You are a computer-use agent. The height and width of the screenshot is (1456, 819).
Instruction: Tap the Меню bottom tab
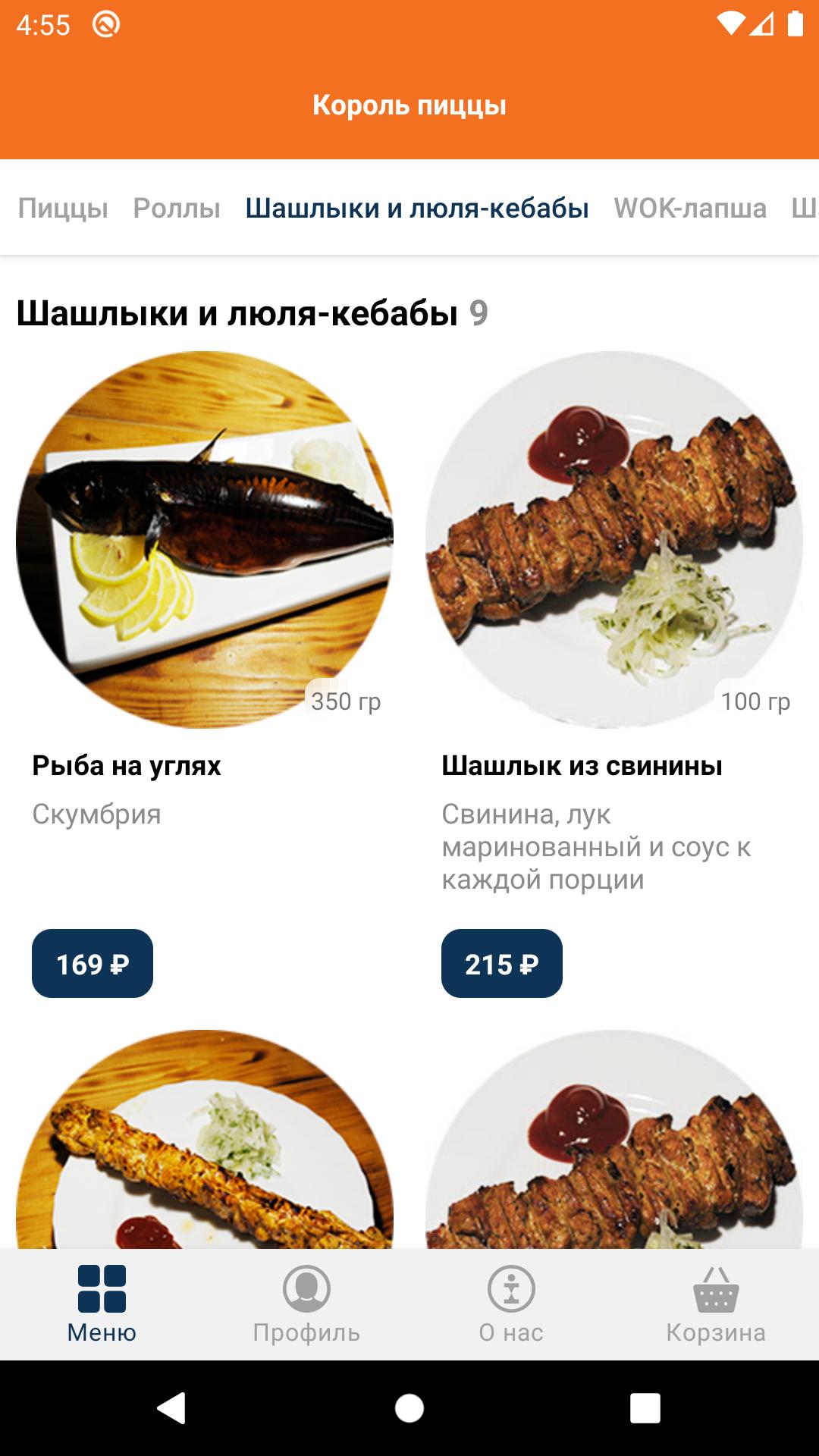pyautogui.click(x=102, y=1304)
